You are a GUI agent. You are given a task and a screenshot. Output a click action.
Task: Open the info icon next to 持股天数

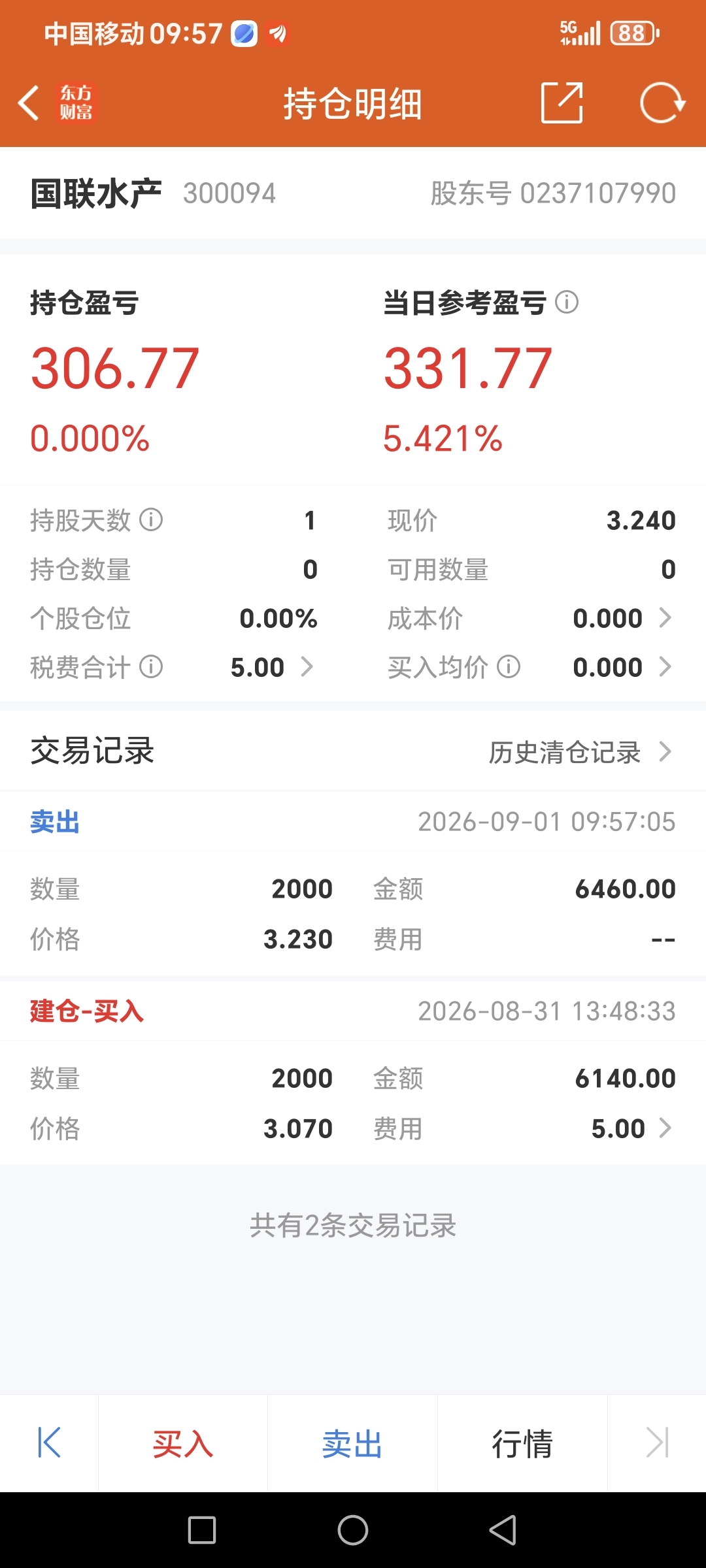[x=151, y=520]
